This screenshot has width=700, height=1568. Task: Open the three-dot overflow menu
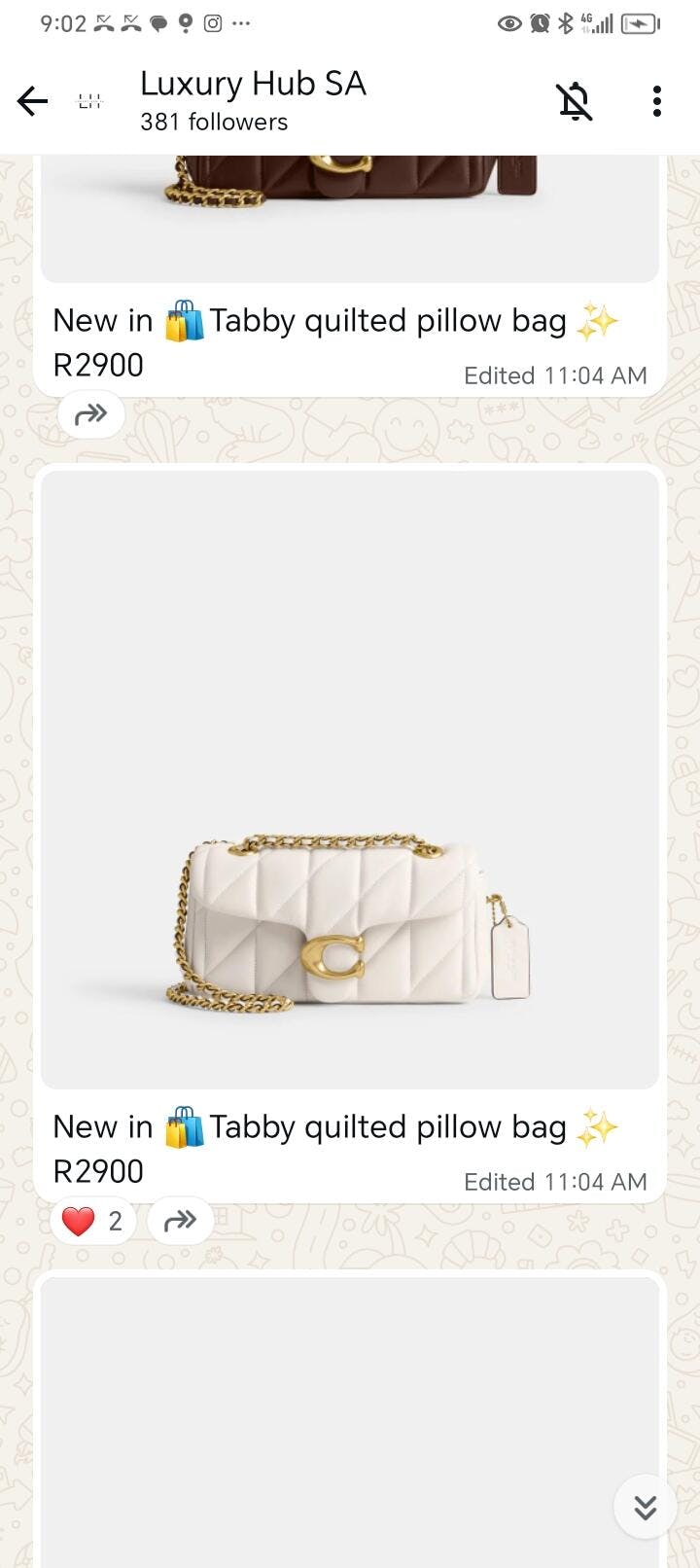point(657,101)
